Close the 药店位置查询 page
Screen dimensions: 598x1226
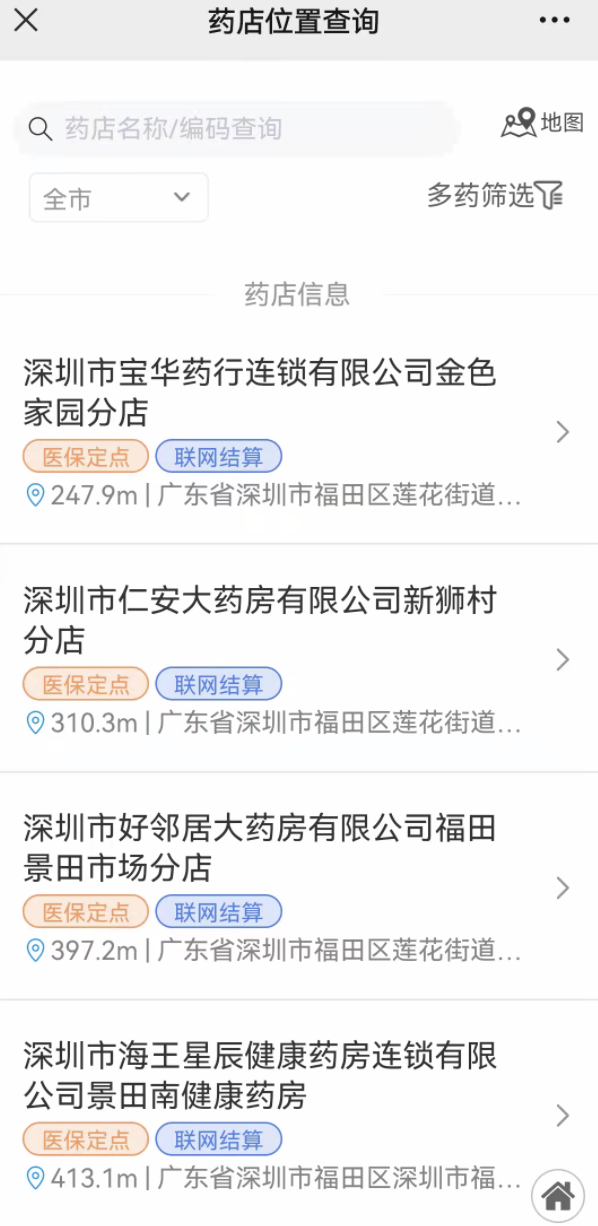tap(26, 20)
